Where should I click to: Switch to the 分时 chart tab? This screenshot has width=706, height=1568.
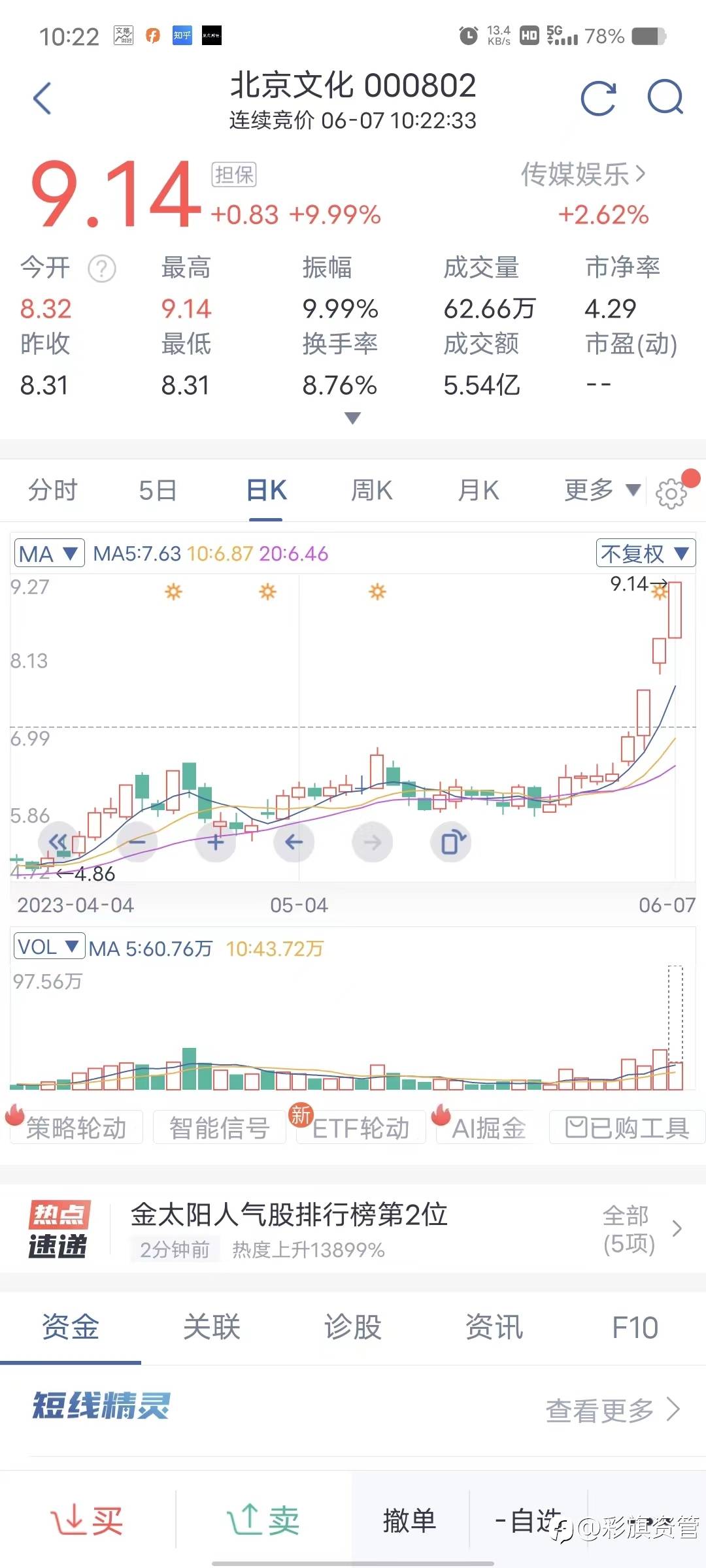coord(53,490)
